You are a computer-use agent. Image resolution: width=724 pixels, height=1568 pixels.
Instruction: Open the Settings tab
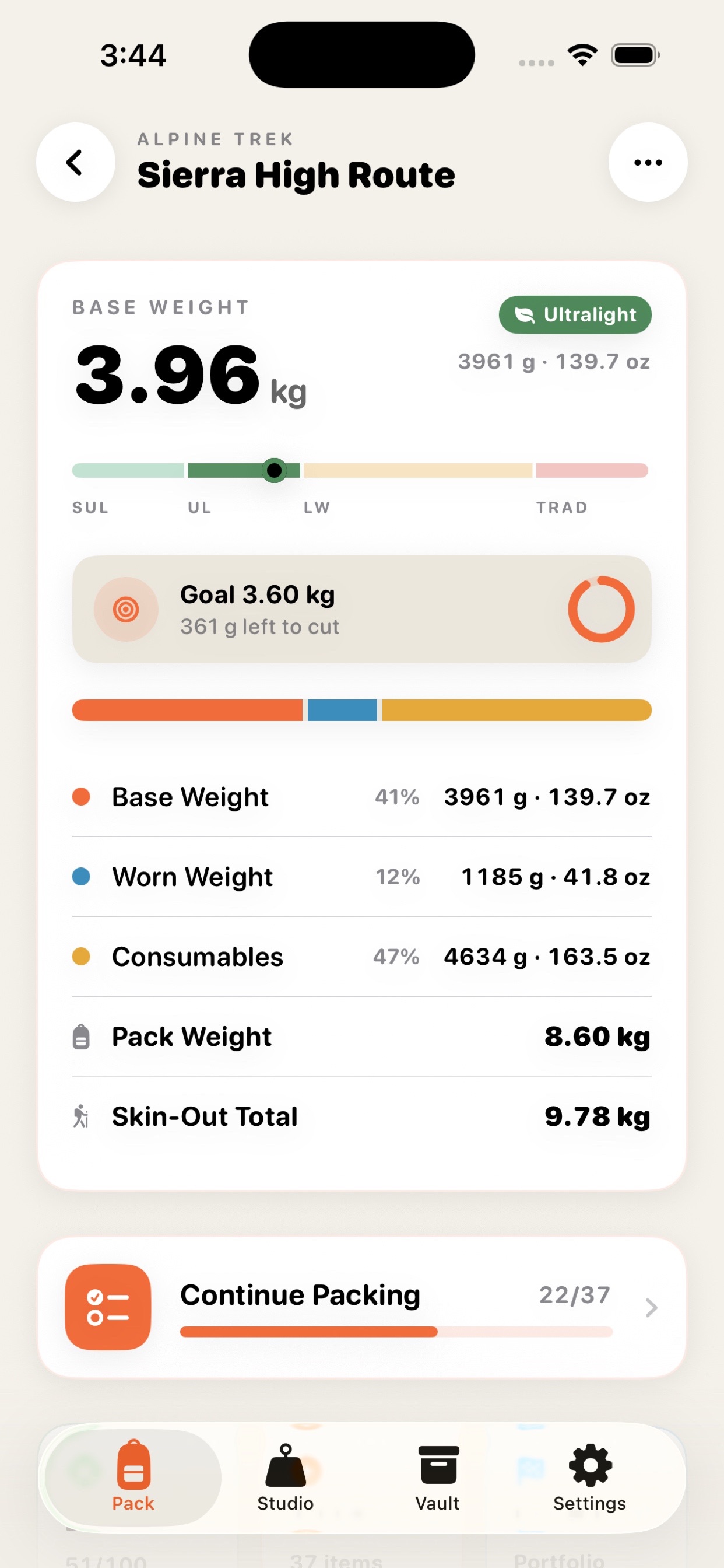click(589, 1478)
